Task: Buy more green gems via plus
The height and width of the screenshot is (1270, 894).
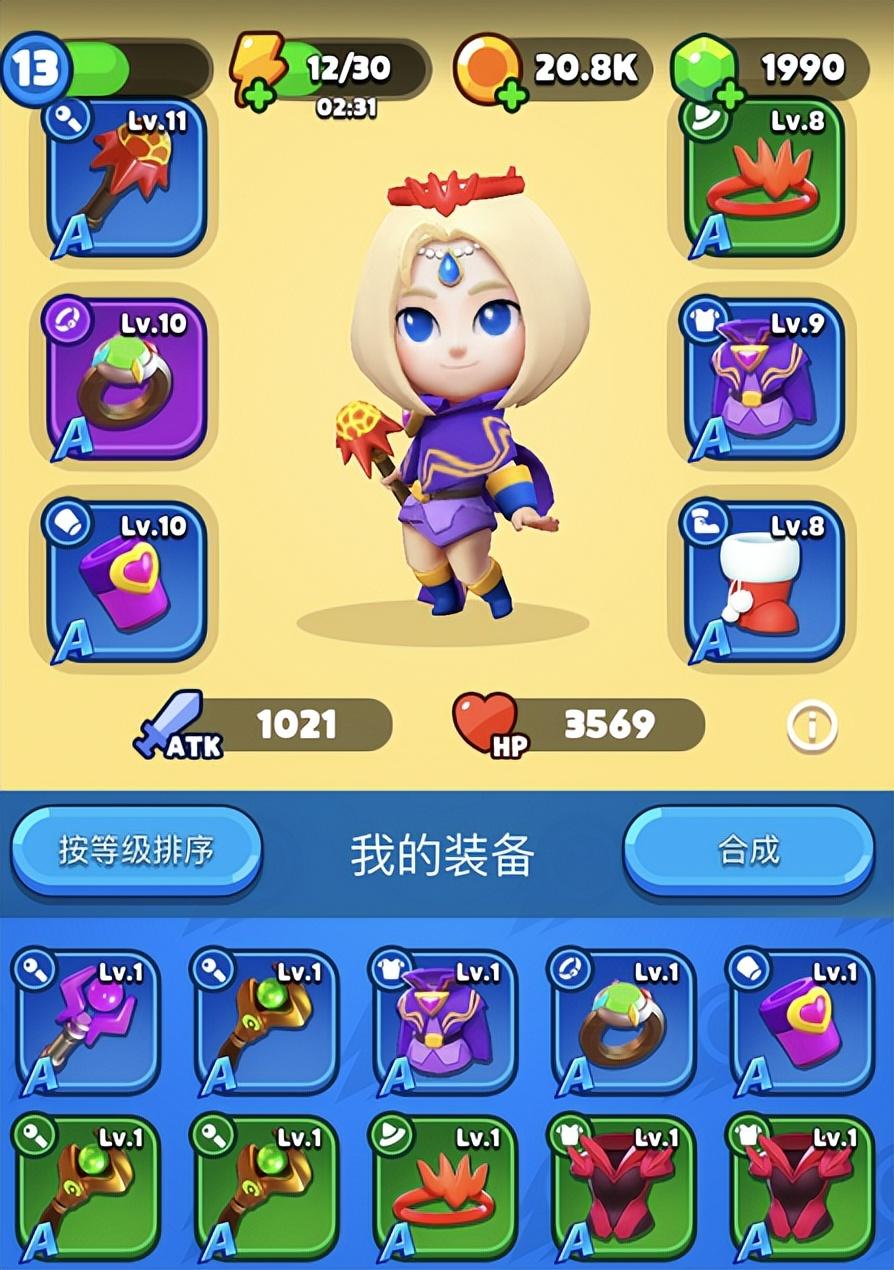Action: [730, 96]
